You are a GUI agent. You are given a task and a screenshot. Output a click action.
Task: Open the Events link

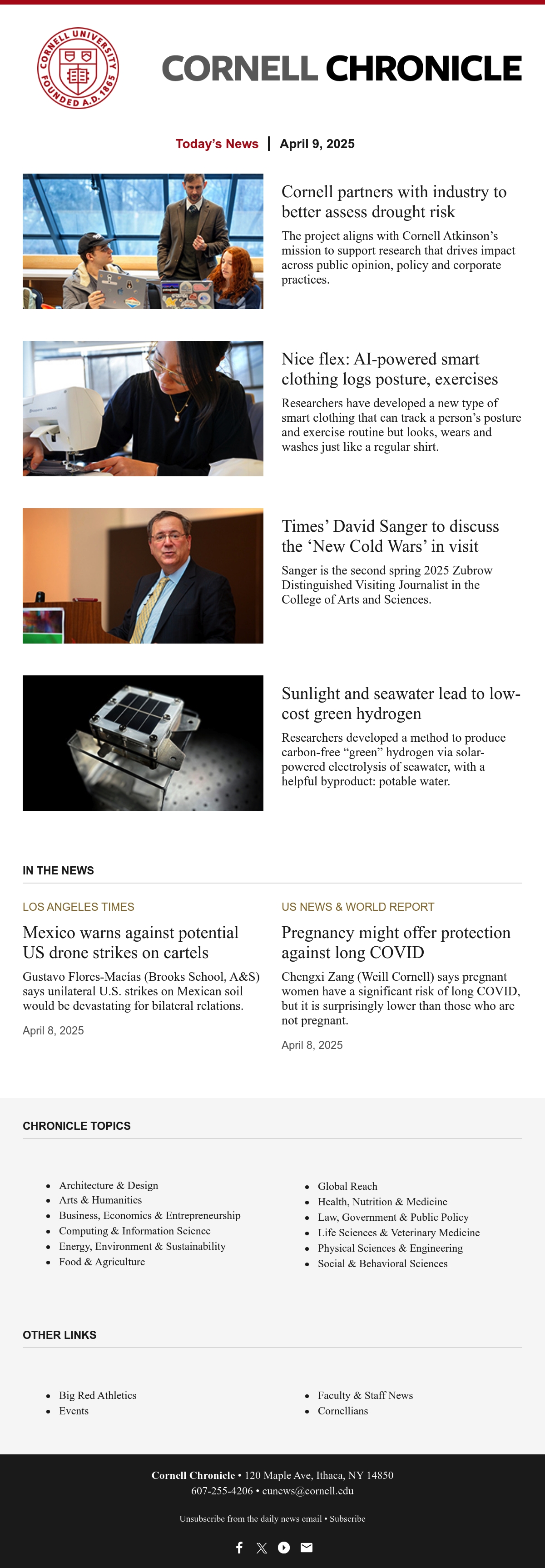74,1411
